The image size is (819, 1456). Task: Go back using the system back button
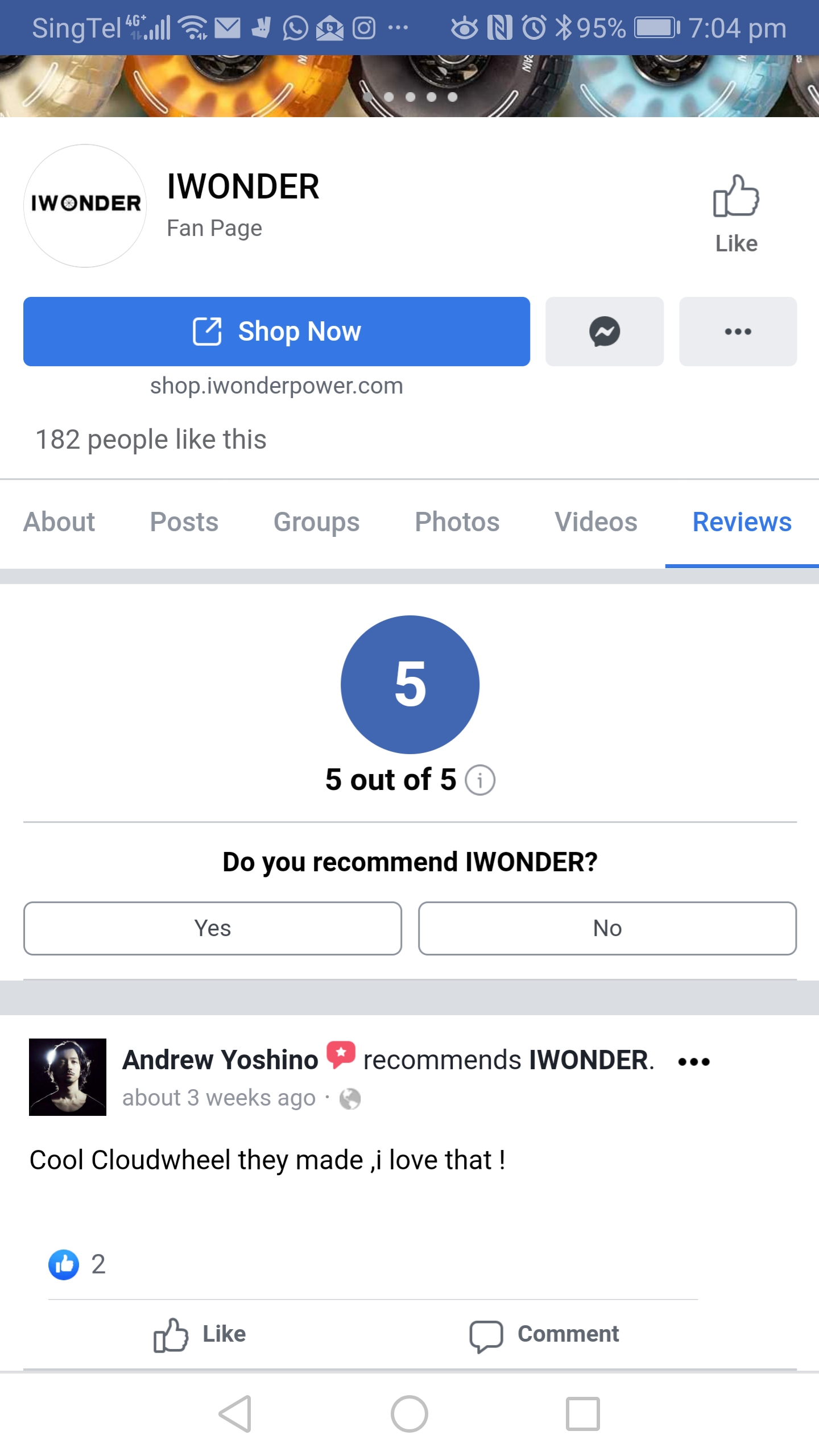point(235,1414)
